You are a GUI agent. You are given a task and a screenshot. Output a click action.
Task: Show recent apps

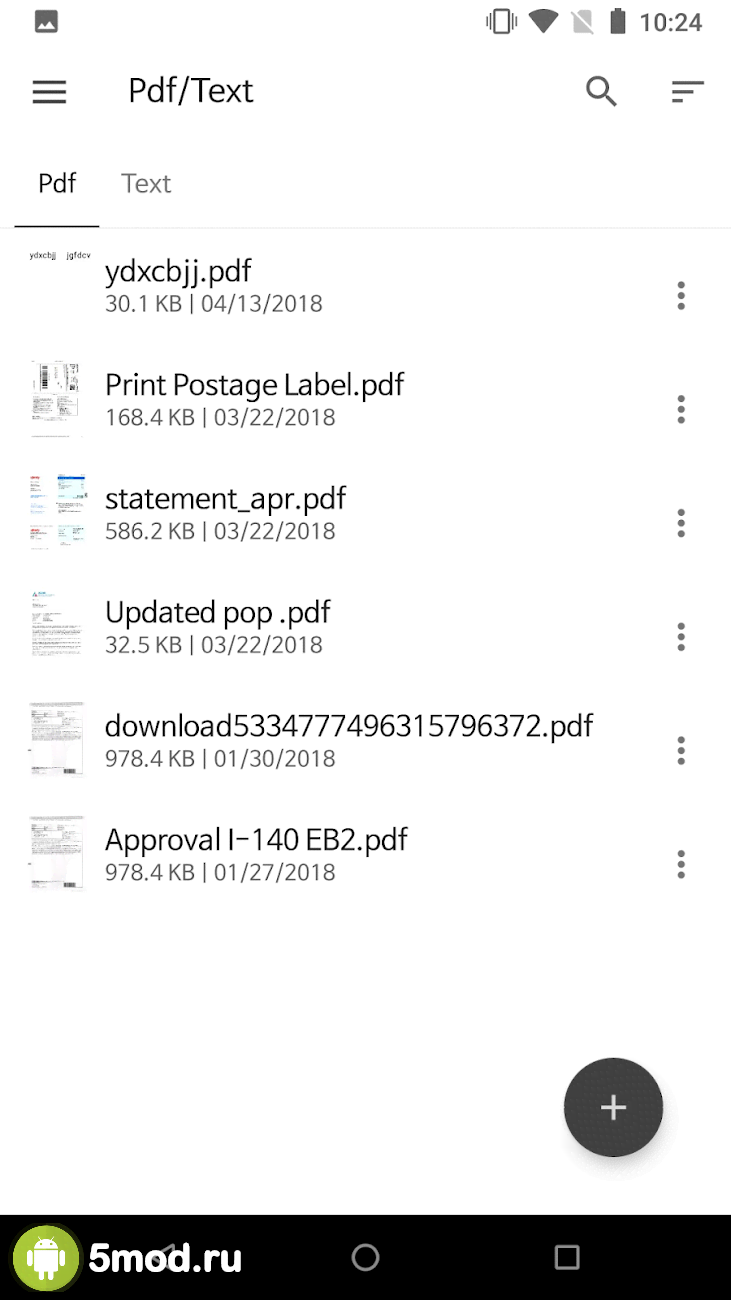pos(567,1257)
